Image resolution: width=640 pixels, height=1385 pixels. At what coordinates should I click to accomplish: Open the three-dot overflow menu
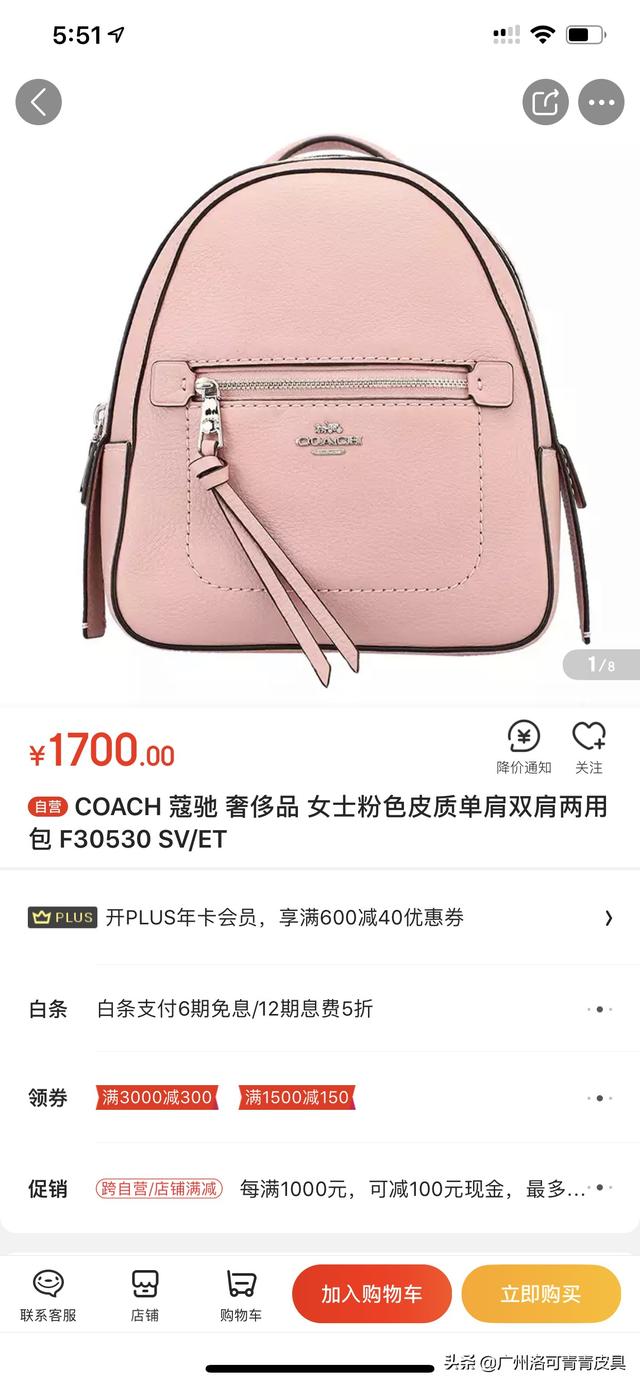(x=601, y=102)
